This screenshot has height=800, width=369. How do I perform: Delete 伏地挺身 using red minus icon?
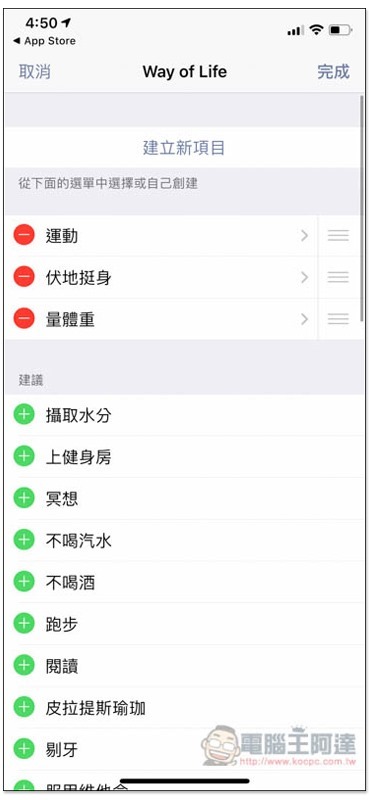[24, 277]
